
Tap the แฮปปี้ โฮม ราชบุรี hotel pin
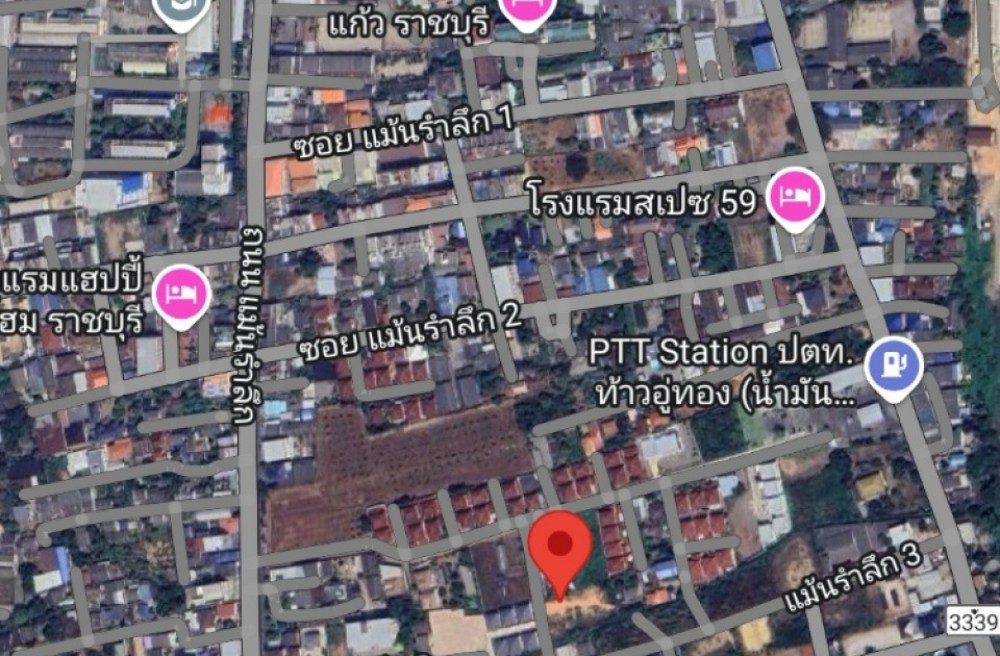(x=182, y=295)
